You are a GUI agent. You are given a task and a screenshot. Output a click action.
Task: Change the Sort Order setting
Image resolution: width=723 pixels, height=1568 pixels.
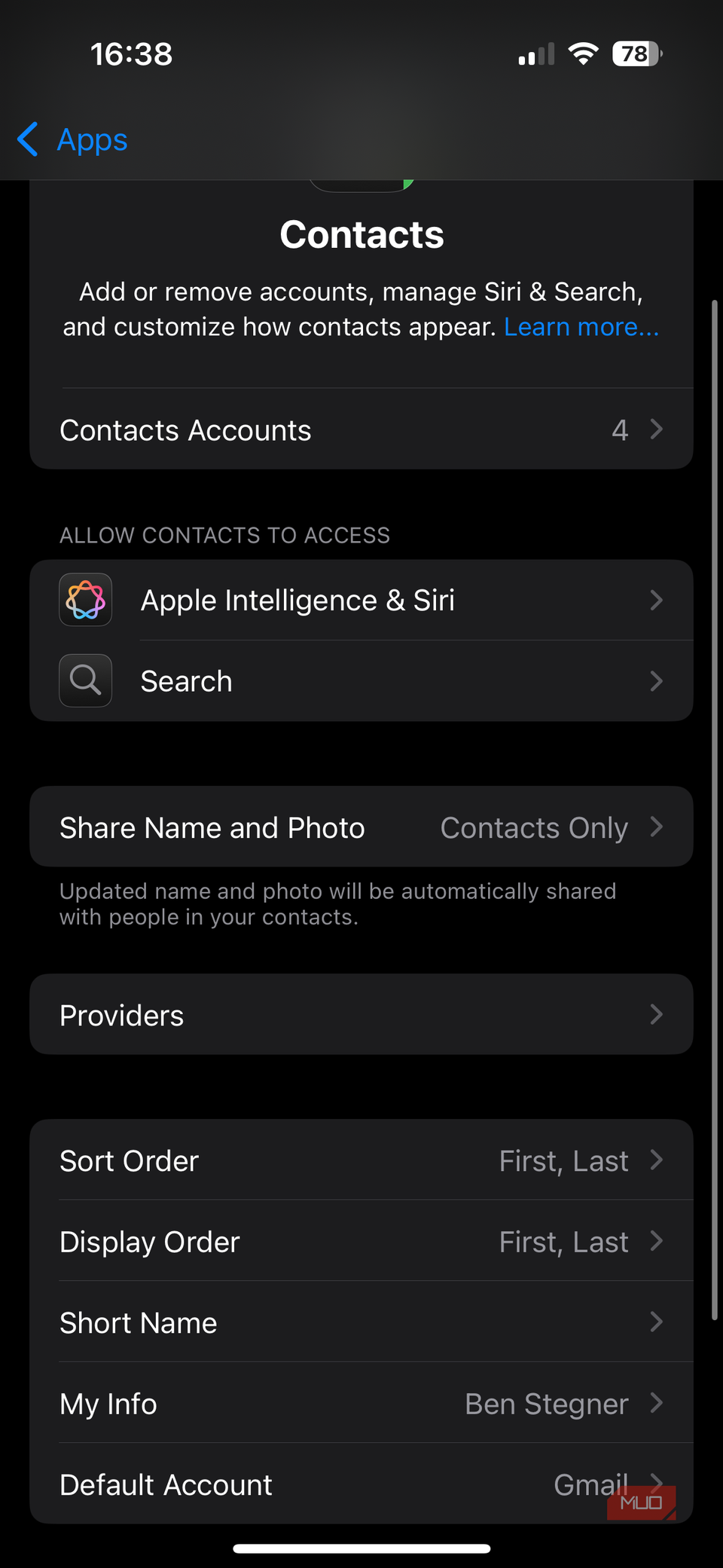point(361,1160)
